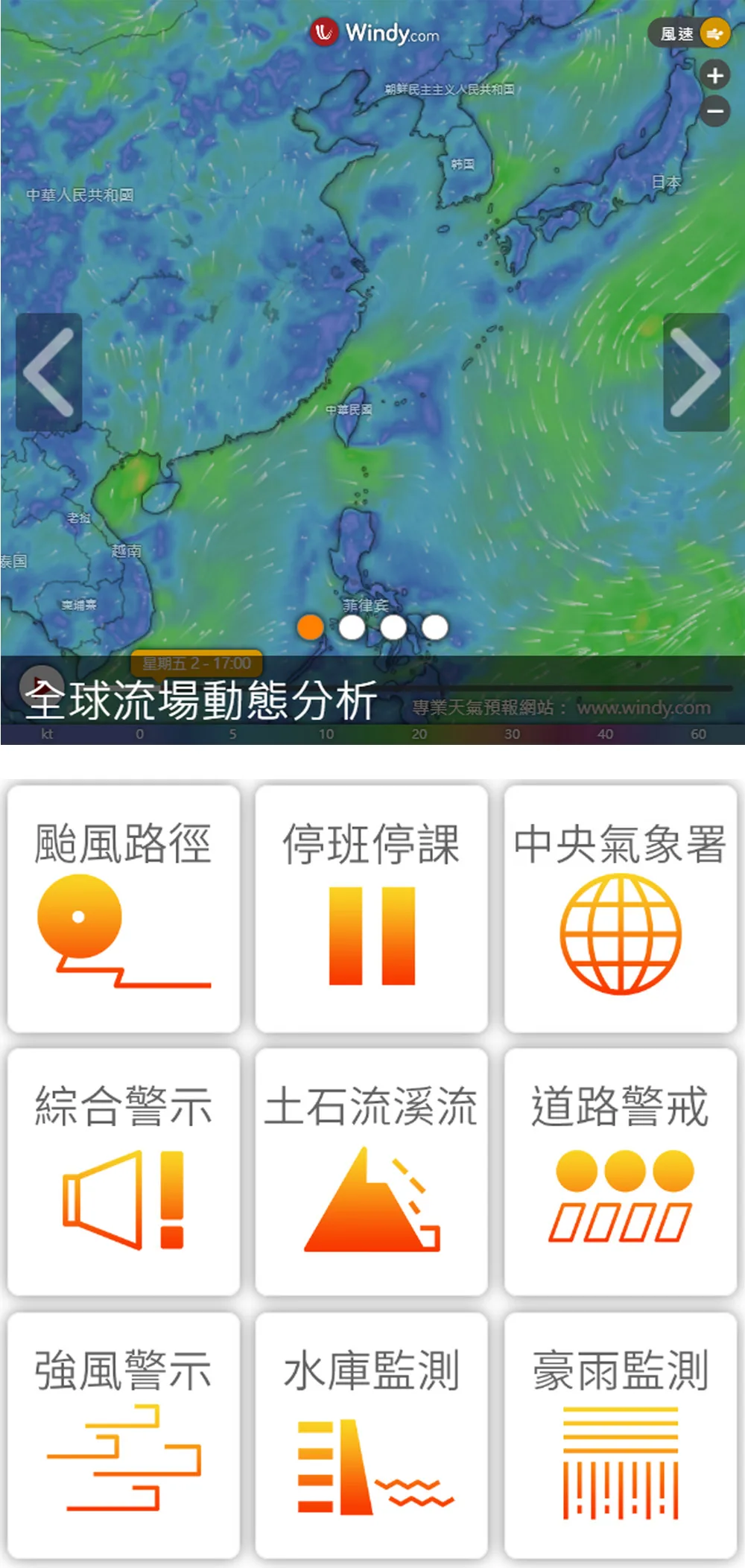Open the 道路警戒 tile
Screen dimensions: 745x1568
(x=620, y=1172)
